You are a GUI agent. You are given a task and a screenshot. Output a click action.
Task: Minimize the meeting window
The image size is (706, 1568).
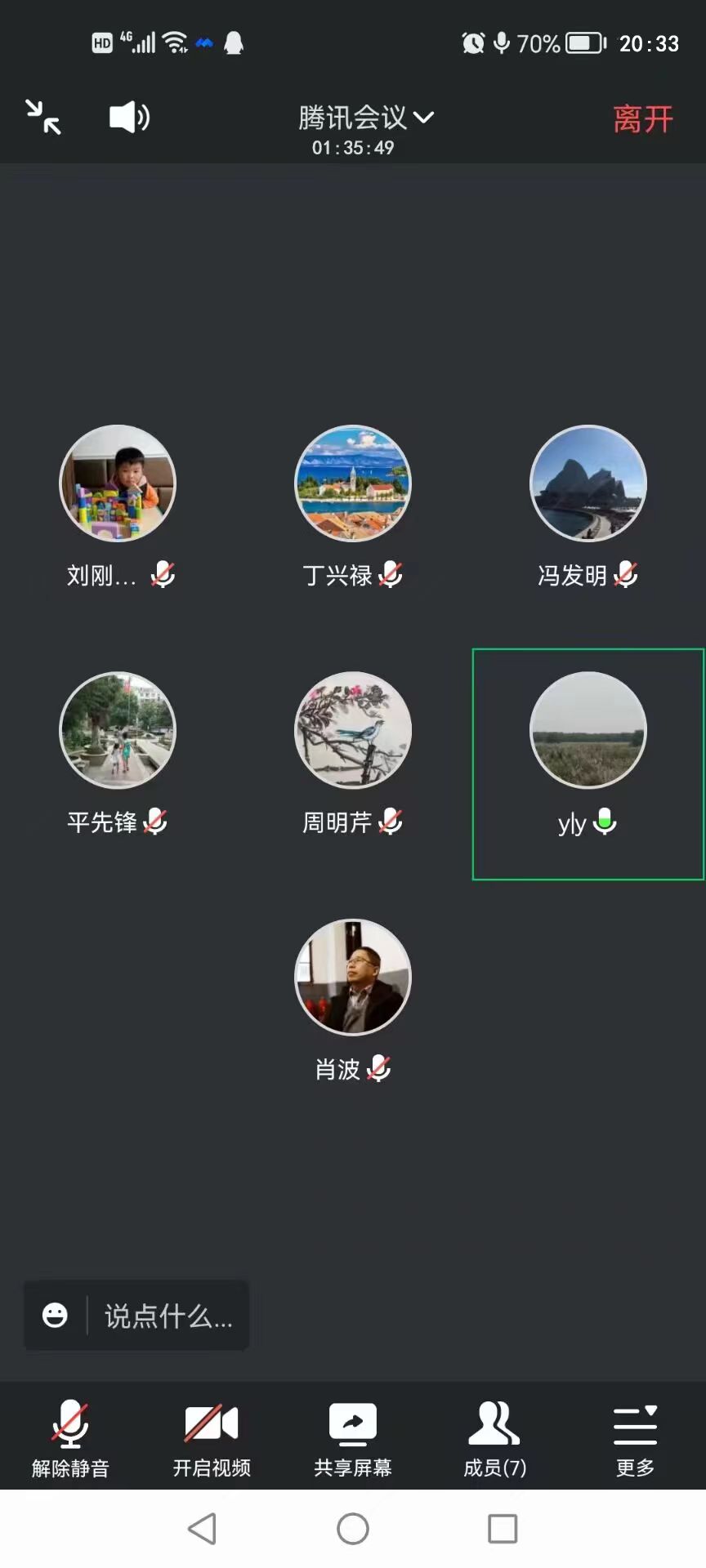coord(43,117)
